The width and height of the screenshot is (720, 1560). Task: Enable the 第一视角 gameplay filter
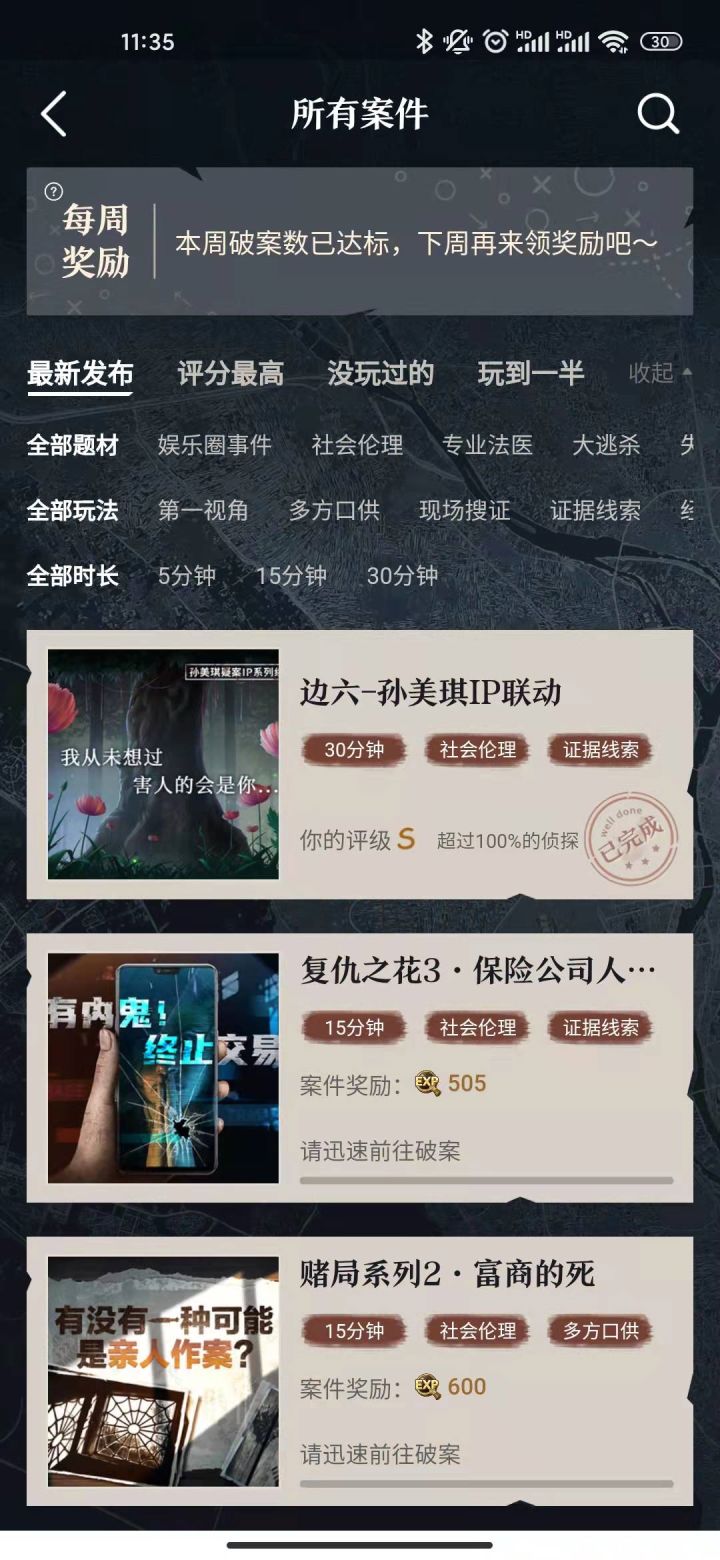pyautogui.click(x=204, y=510)
